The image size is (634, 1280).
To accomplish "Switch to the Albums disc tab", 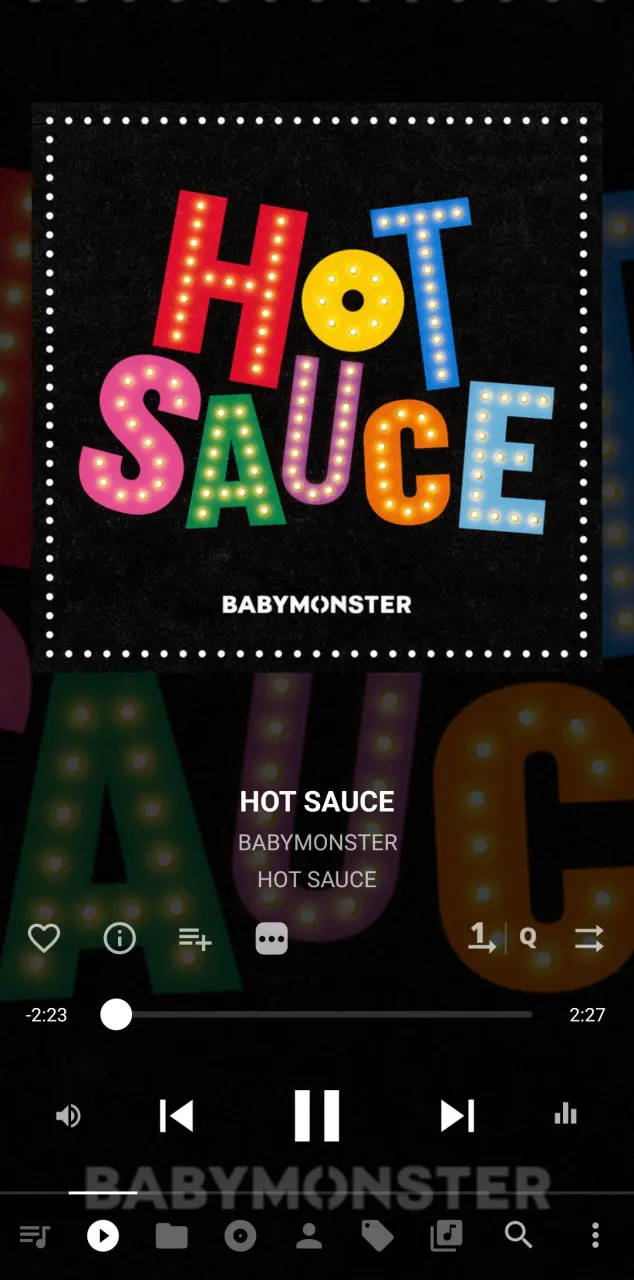I will click(240, 1236).
